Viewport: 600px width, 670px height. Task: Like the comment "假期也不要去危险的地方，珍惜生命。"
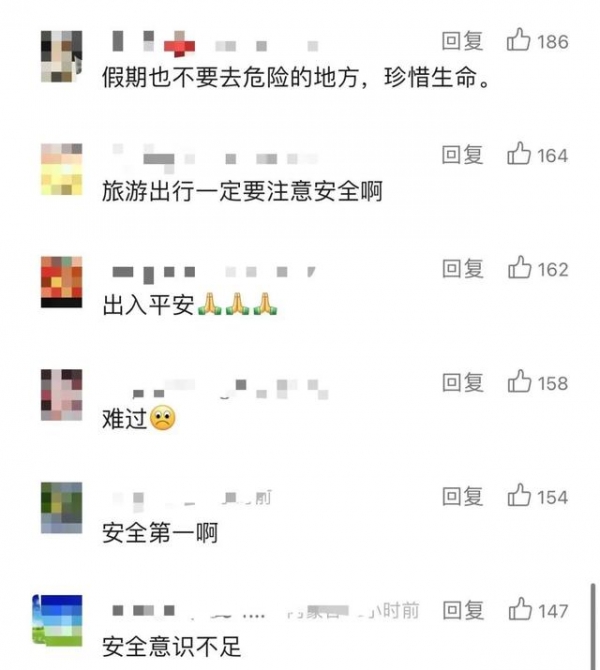point(519,41)
